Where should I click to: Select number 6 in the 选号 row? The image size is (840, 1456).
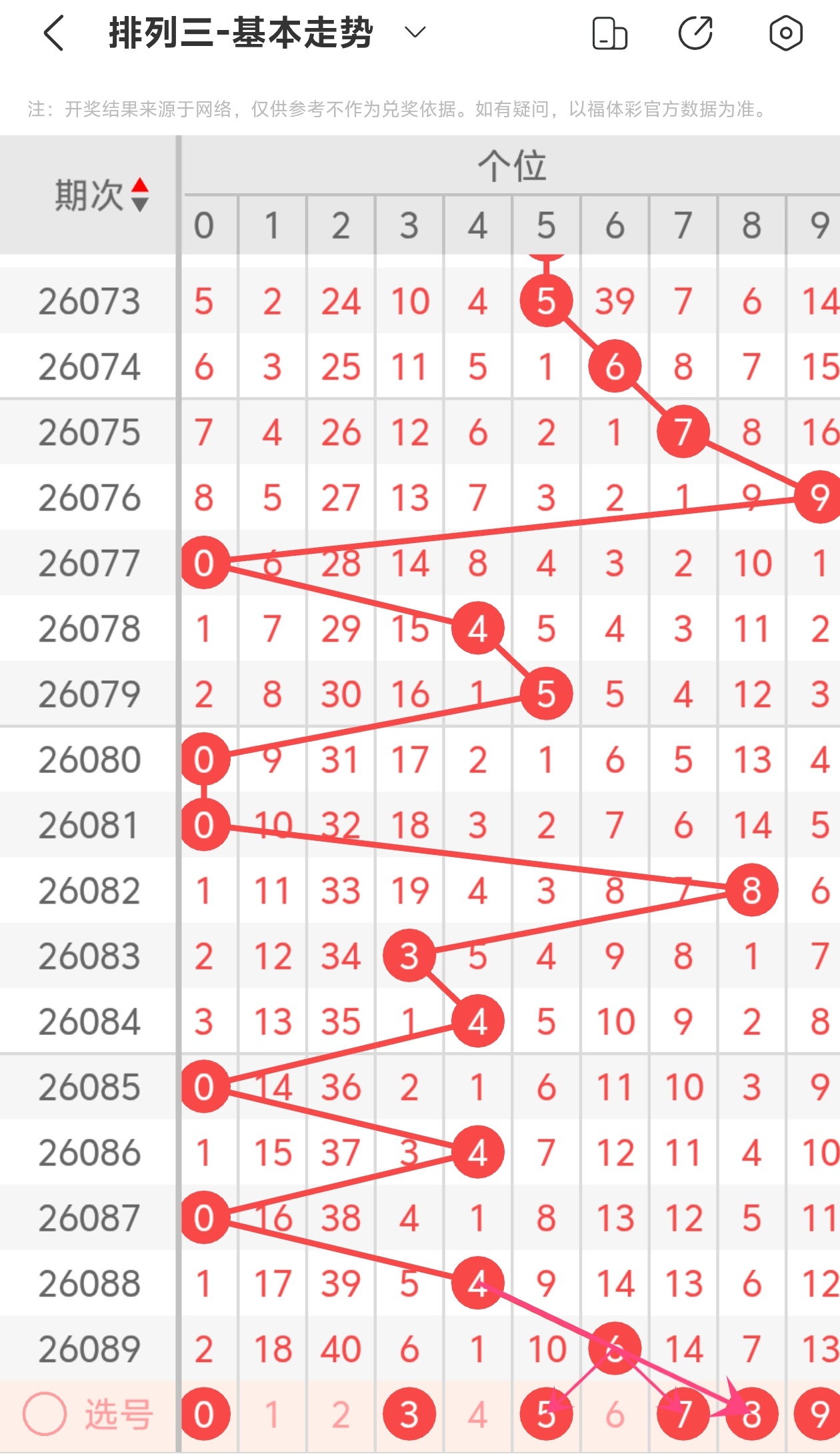615,1414
